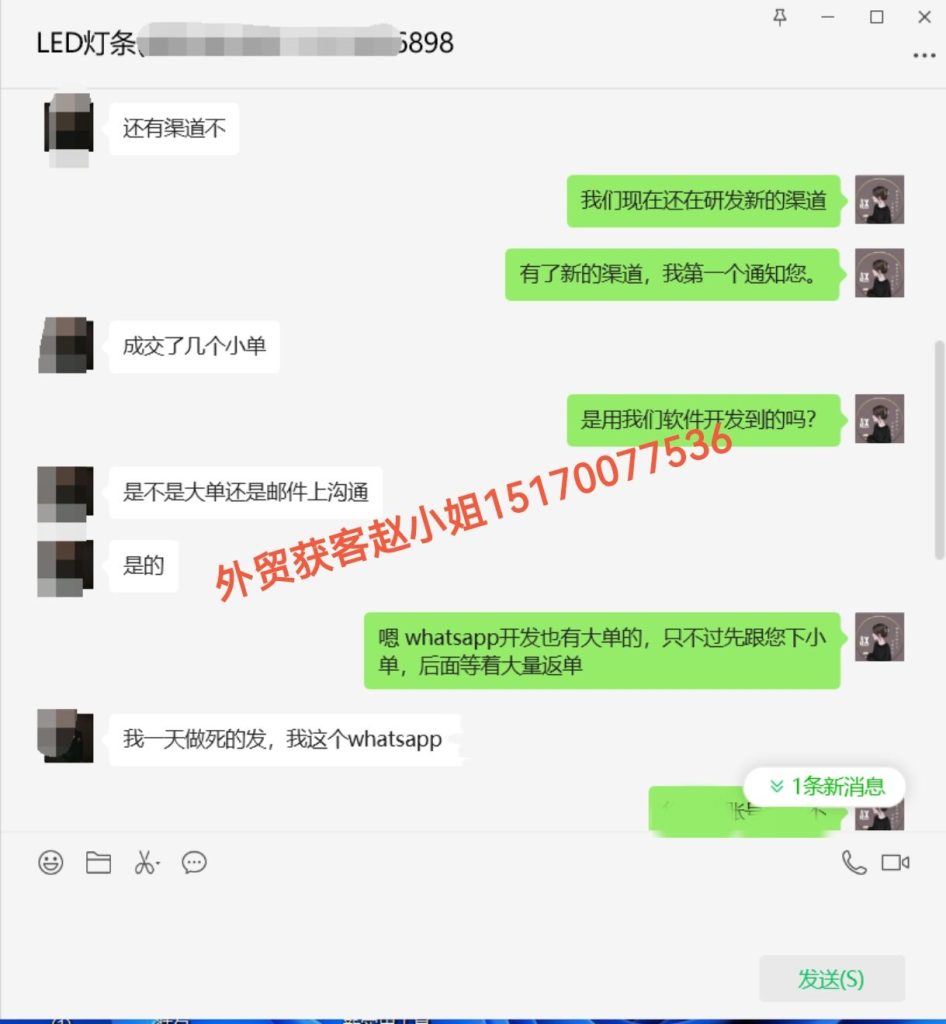Tap the 发送(S) send button
Image resolution: width=946 pixels, height=1024 pixels.
tap(831, 979)
